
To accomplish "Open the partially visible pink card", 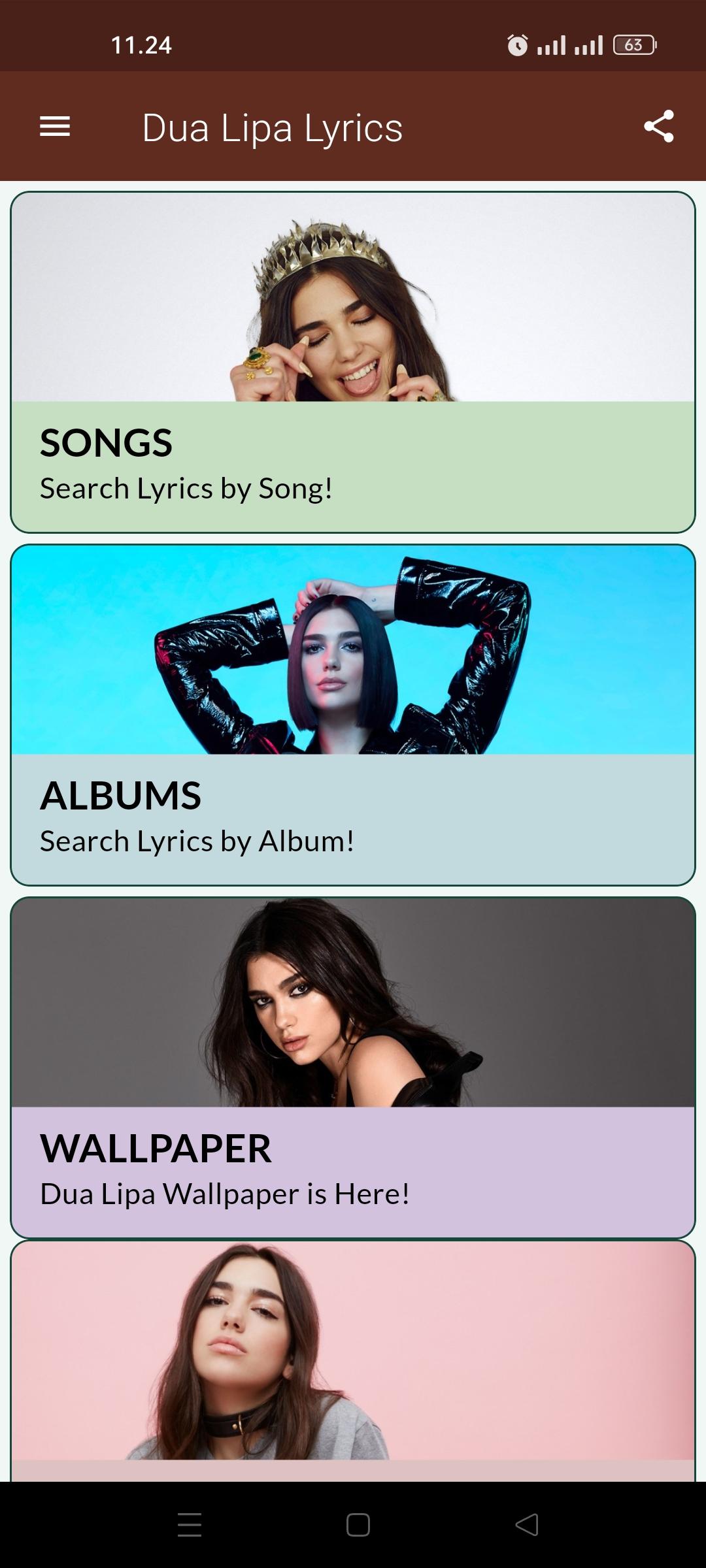I will pyautogui.click(x=353, y=1361).
